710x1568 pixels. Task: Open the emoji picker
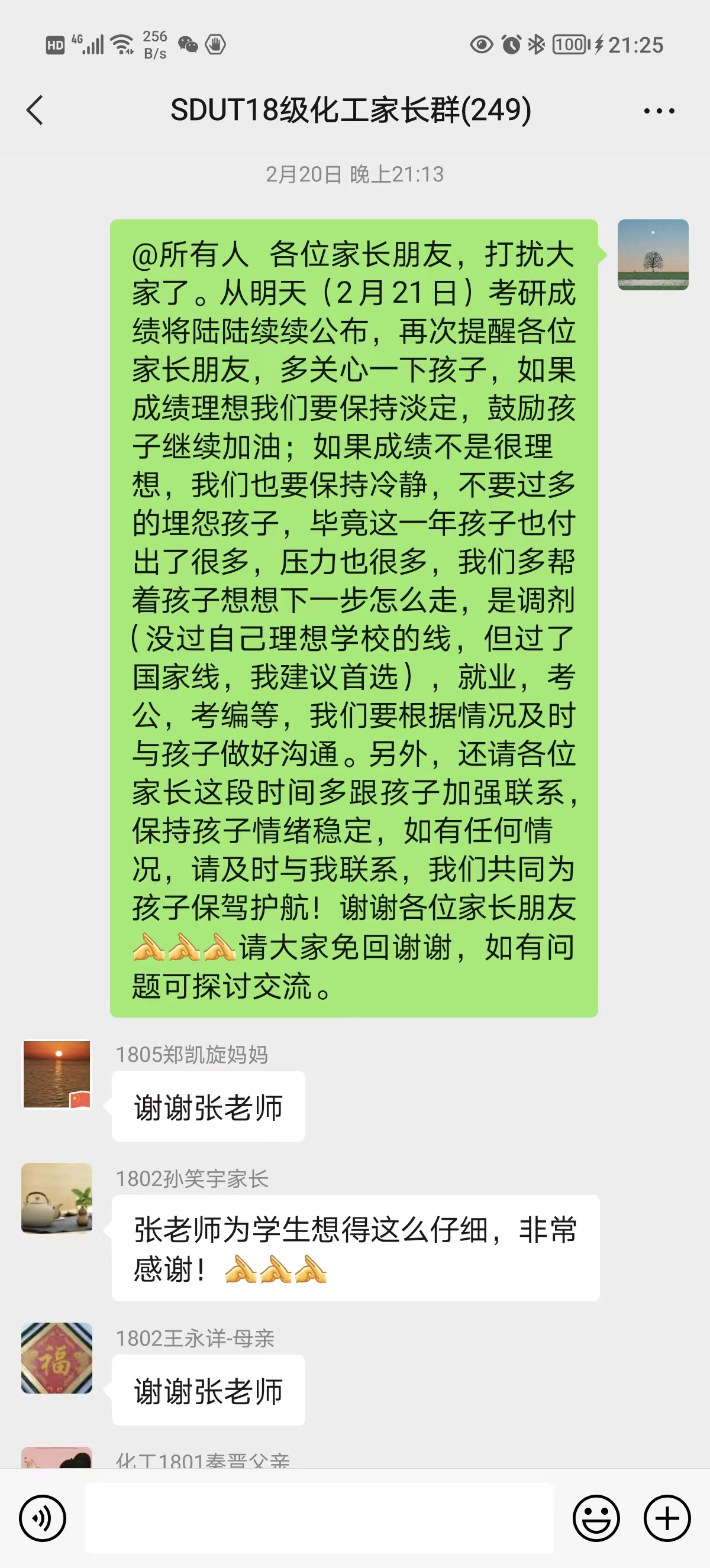pos(596,1518)
